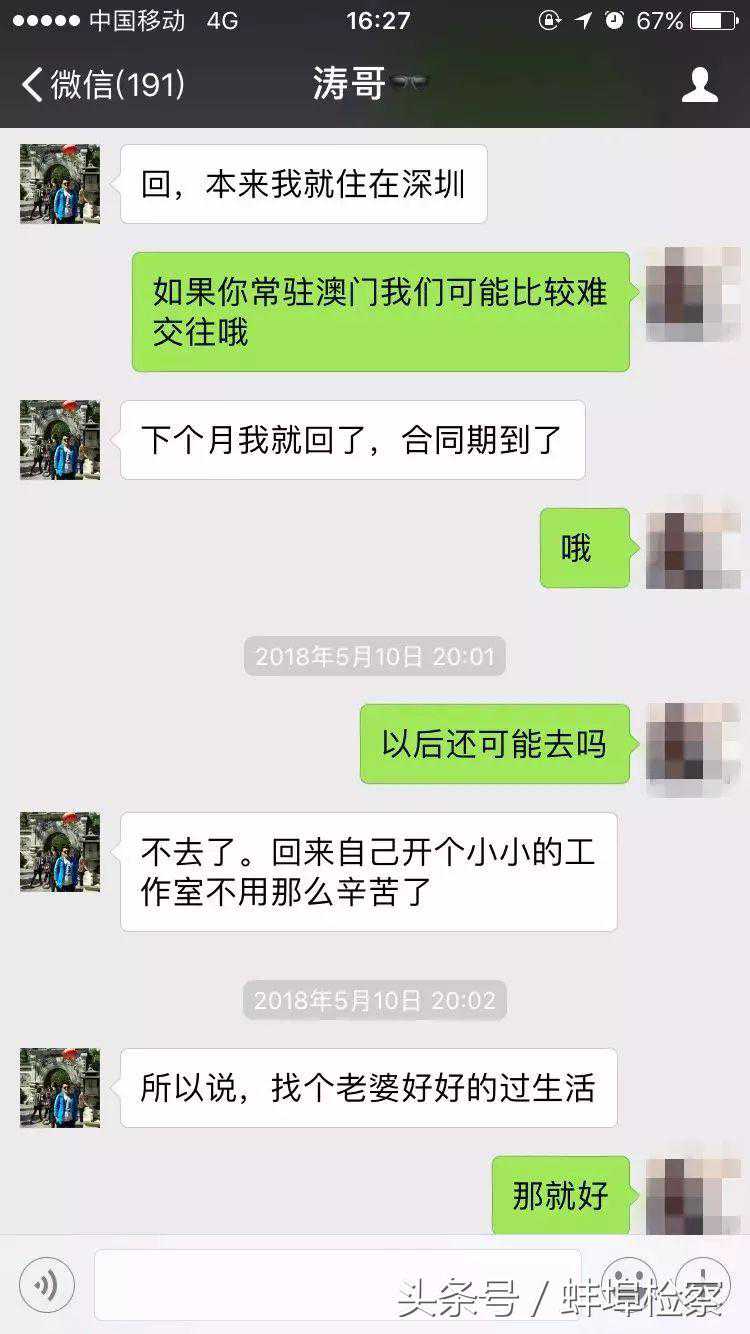Open the plus attachment menu

pyautogui.click(x=704, y=1284)
